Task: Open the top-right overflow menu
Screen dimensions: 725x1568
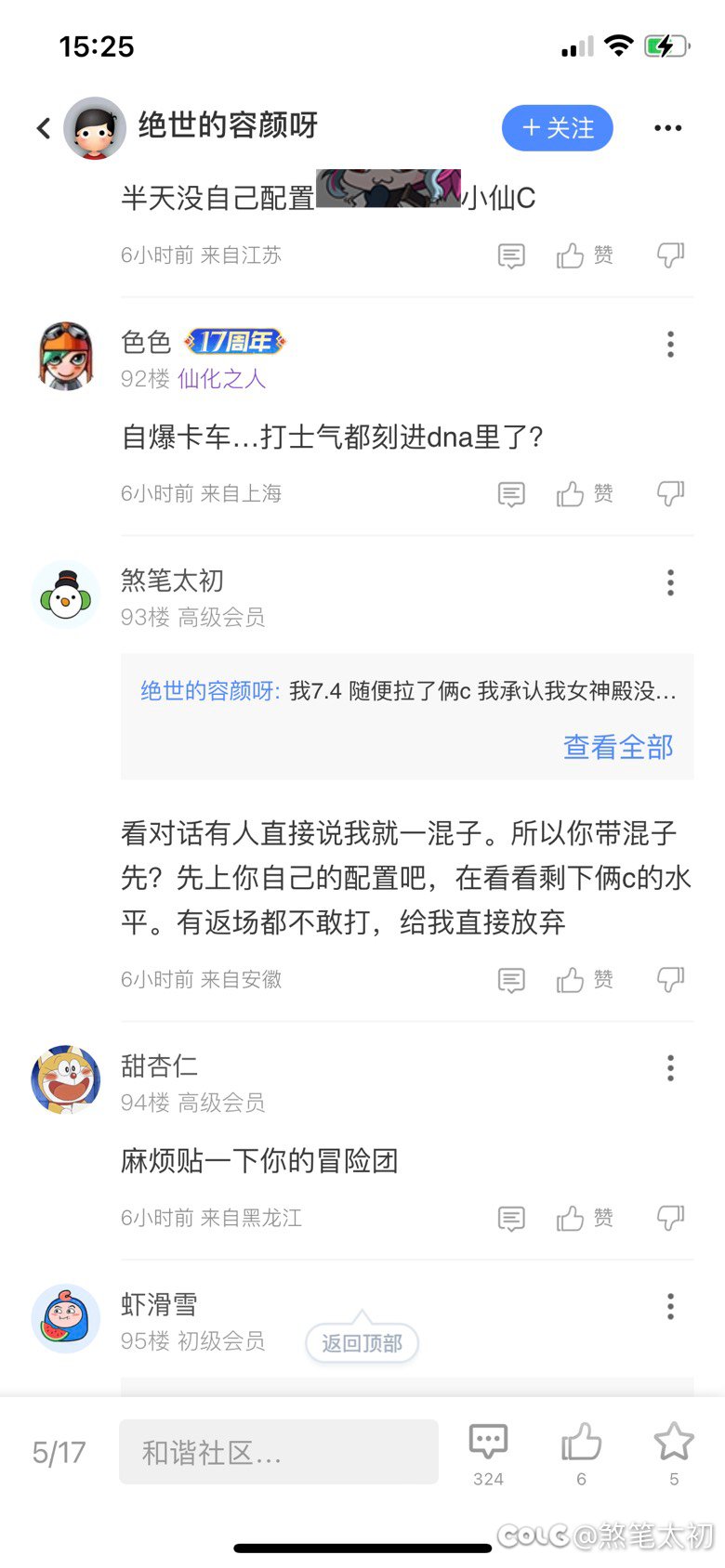Action: click(667, 128)
